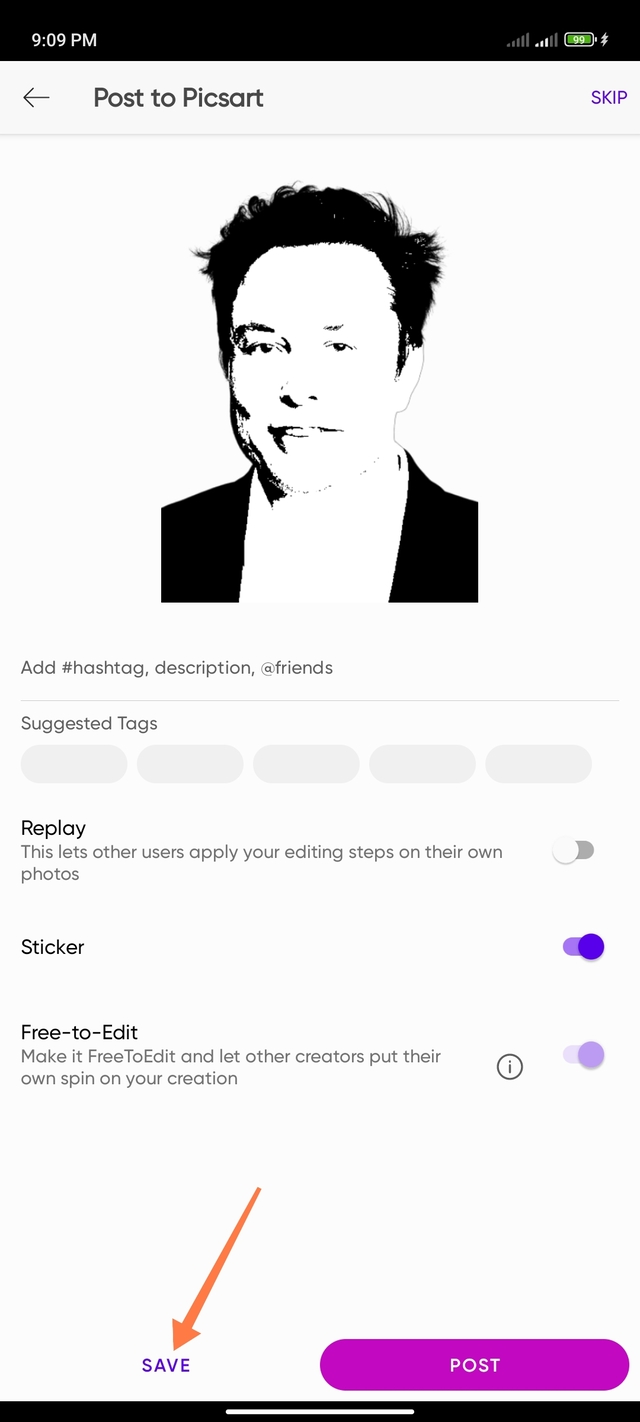Viewport: 640px width, 1422px height.
Task: Skip posting to Picsart
Action: (608, 97)
